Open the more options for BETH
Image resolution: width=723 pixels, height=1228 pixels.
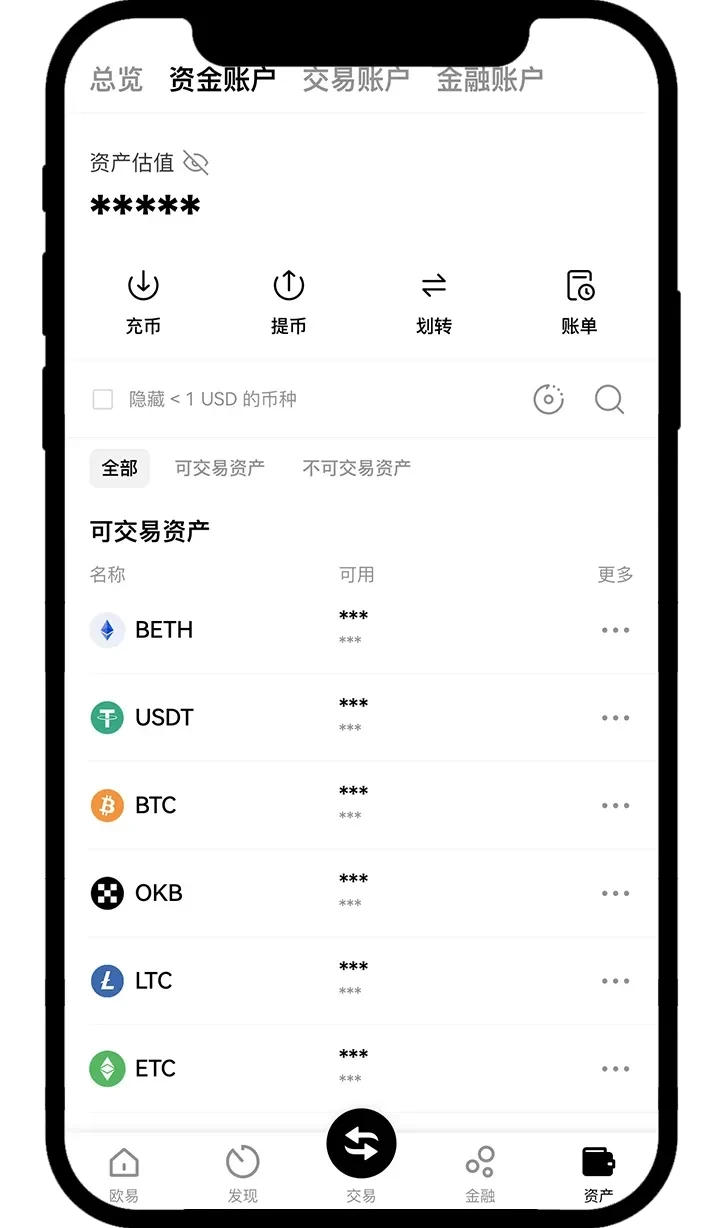click(614, 629)
